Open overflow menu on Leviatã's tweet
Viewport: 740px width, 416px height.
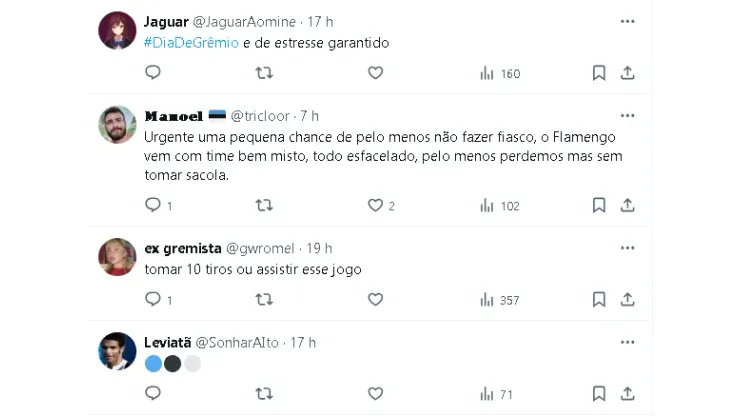(x=627, y=341)
